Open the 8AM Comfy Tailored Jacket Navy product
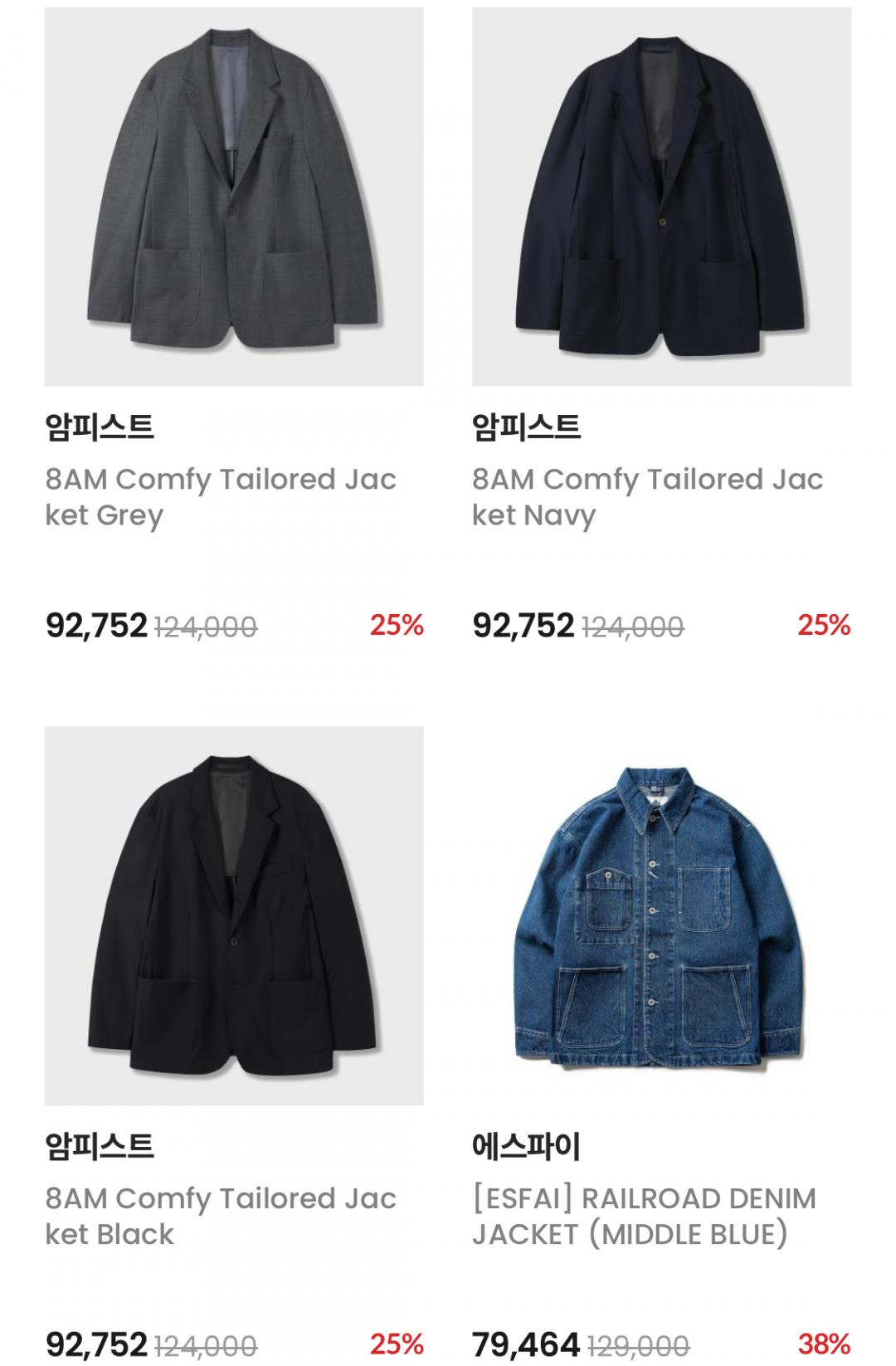The width and height of the screenshot is (896, 1366). coord(660,197)
